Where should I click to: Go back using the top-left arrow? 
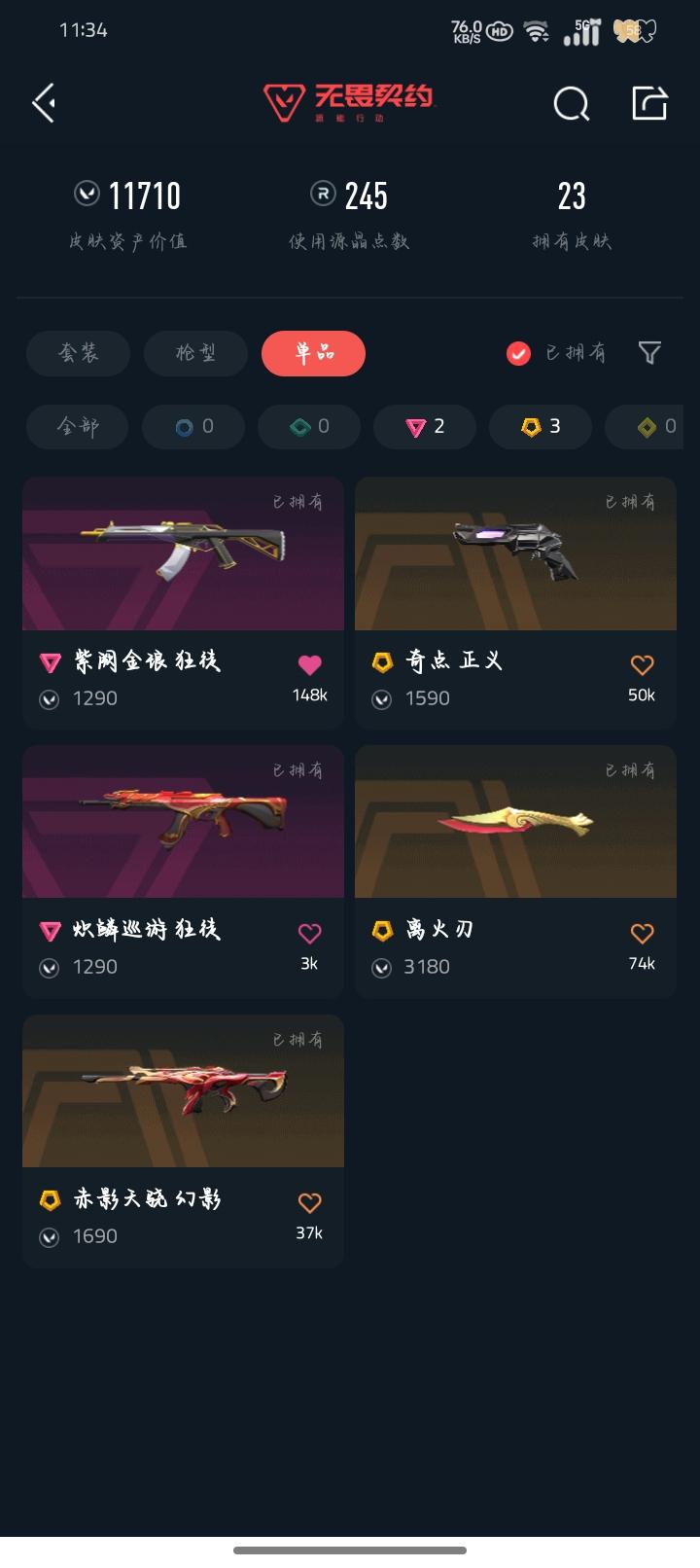[x=44, y=103]
